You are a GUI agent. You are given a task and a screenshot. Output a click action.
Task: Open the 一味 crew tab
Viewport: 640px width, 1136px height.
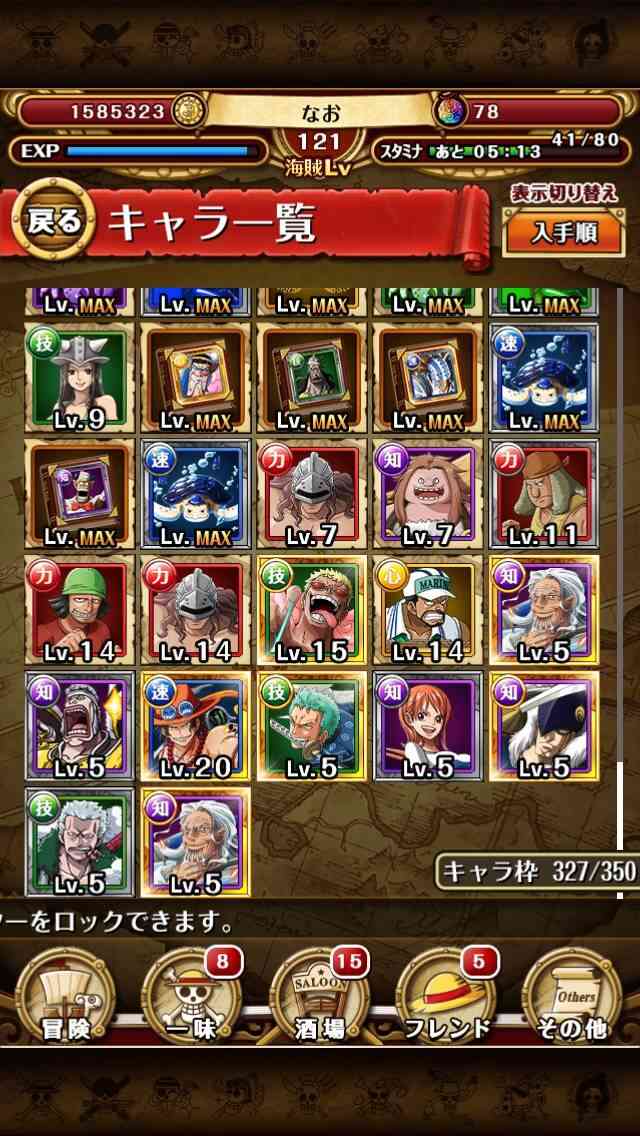coord(191,995)
